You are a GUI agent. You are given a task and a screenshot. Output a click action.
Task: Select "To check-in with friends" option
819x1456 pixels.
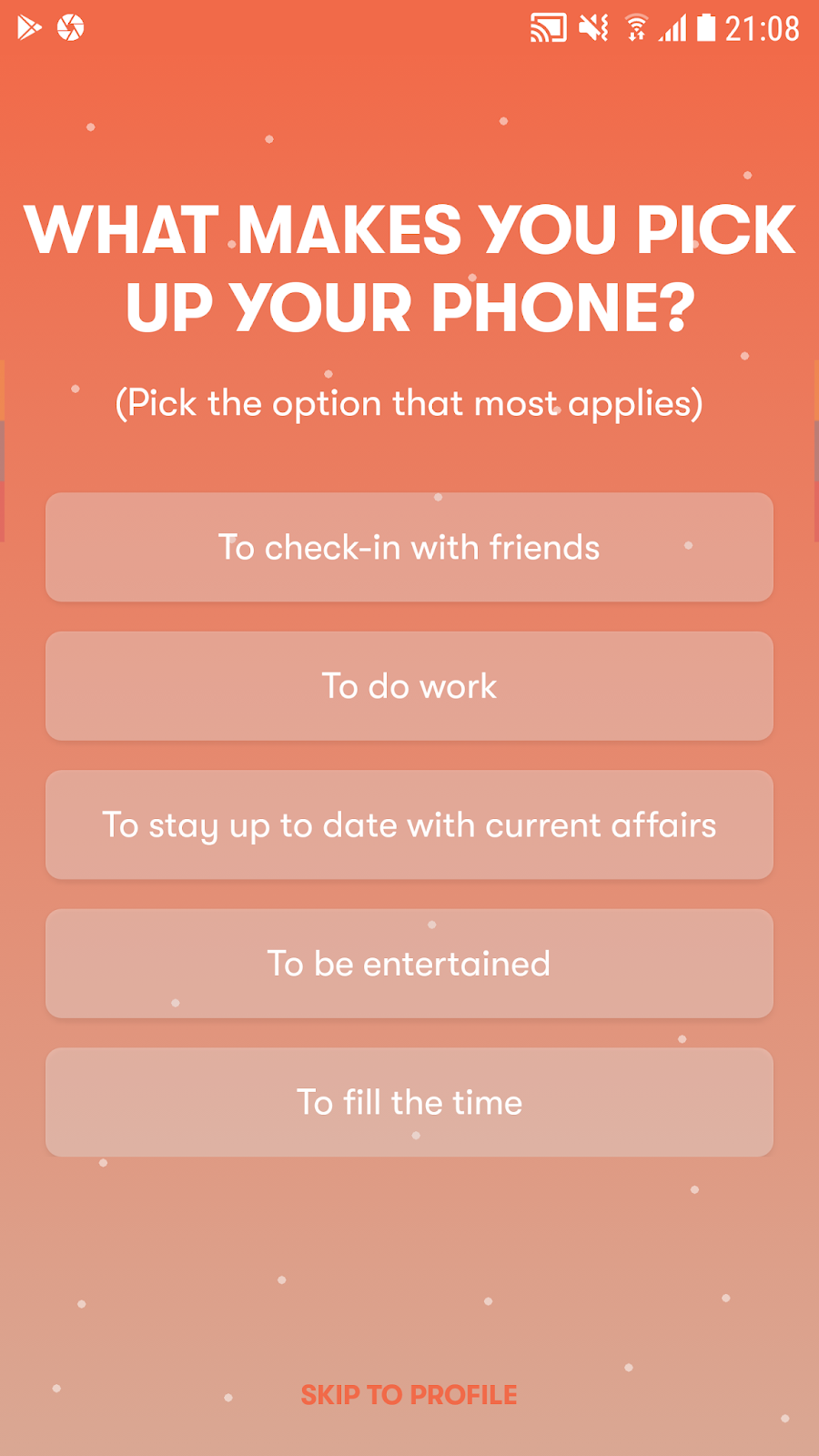click(x=409, y=547)
